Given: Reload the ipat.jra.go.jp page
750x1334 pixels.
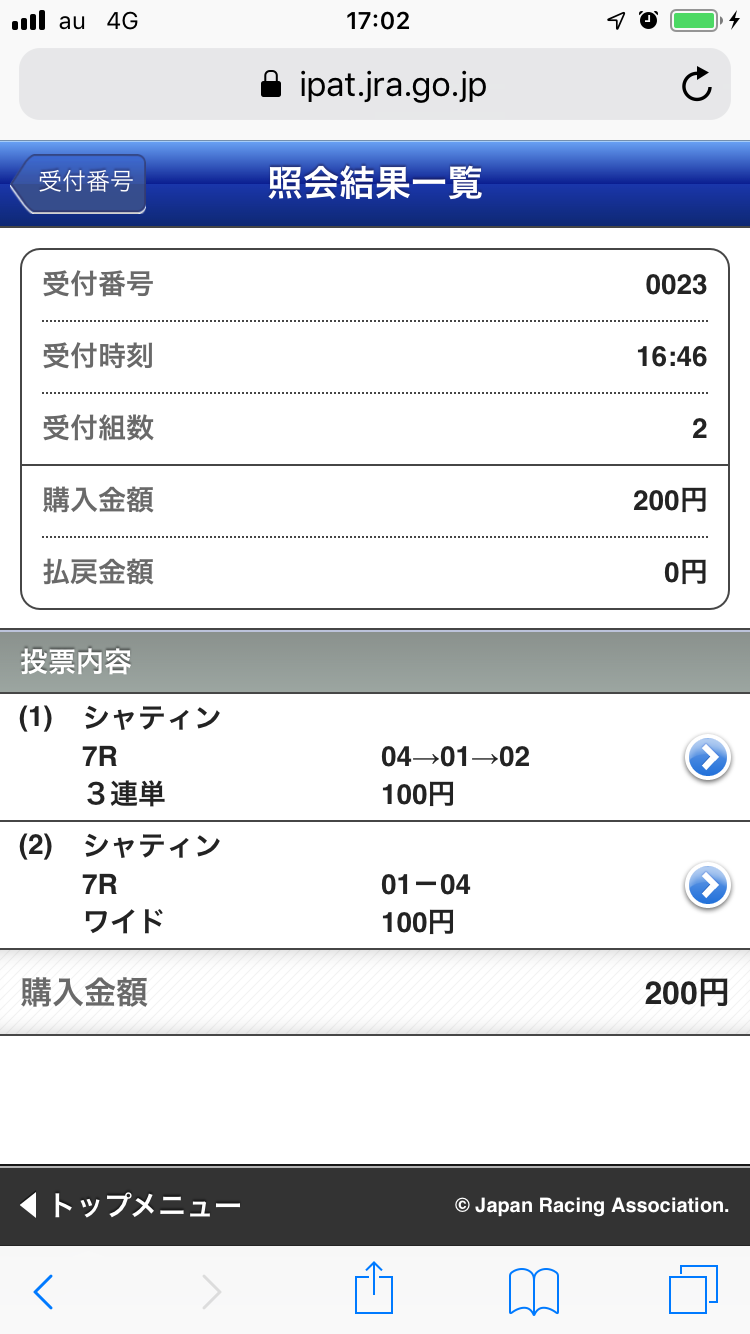Looking at the screenshot, I should click(x=697, y=84).
